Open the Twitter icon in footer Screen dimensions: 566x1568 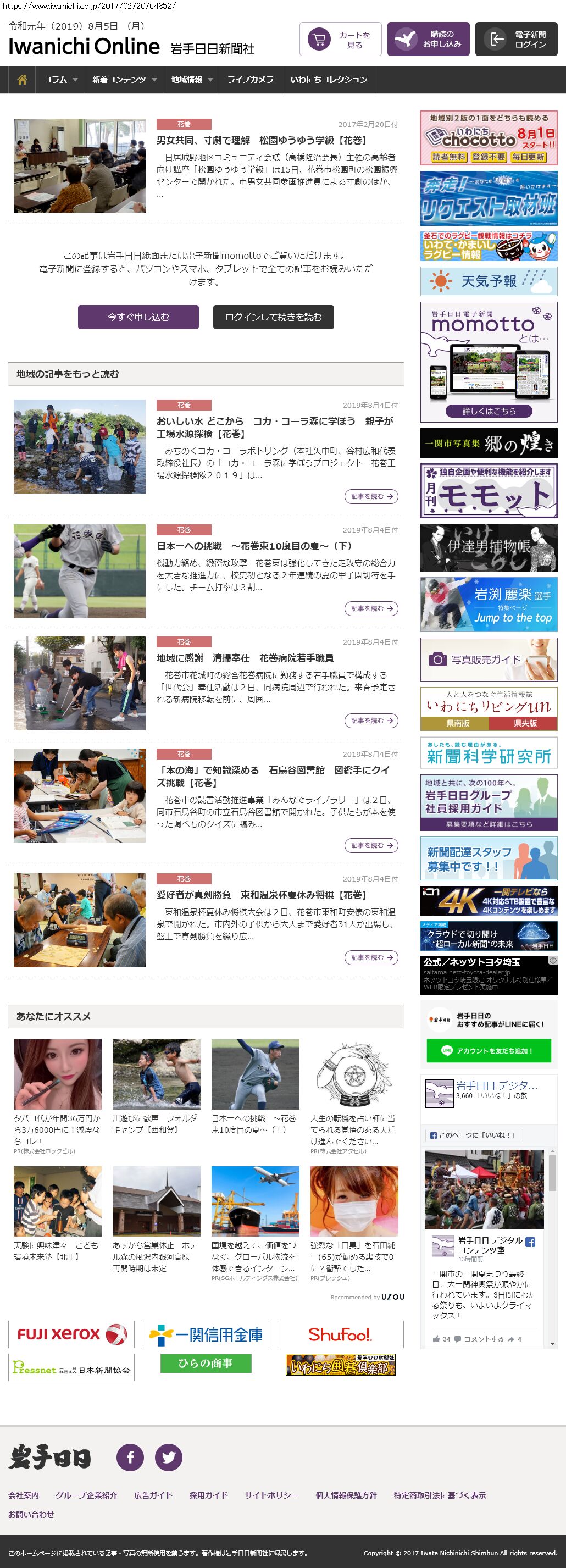click(169, 1458)
